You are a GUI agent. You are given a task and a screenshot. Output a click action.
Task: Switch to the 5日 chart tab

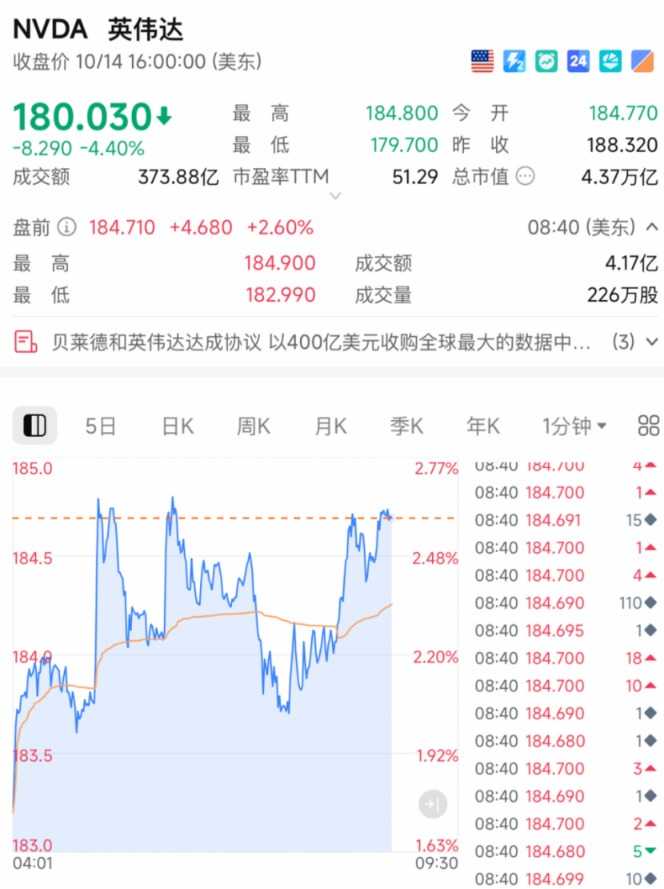pos(101,426)
